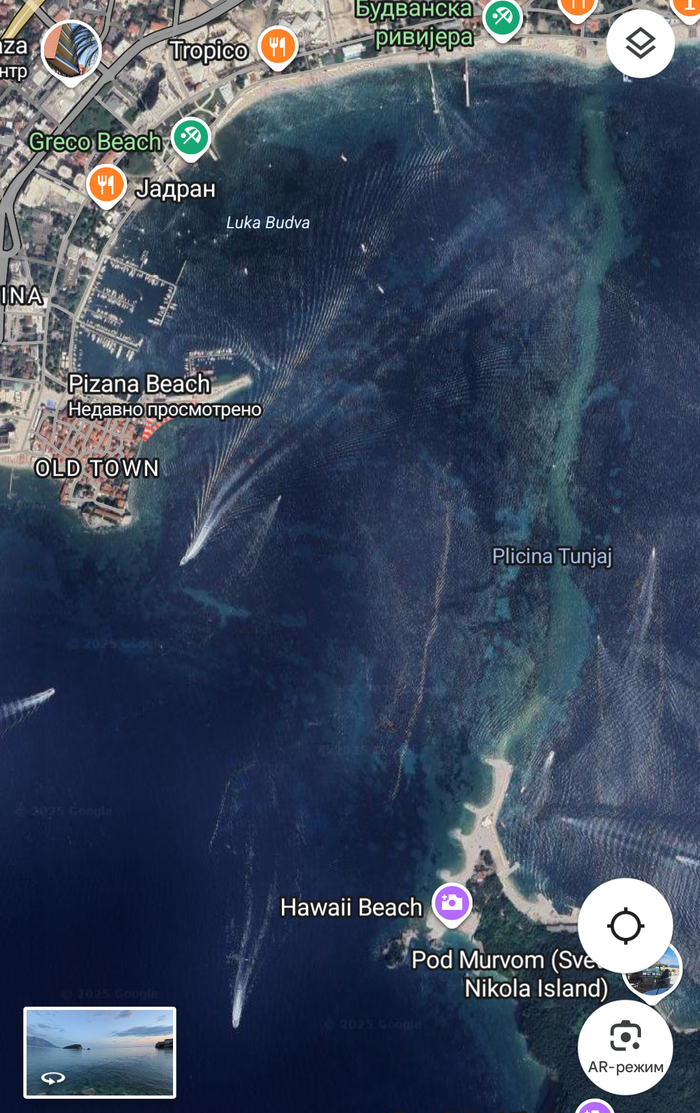The width and height of the screenshot is (700, 1113).
Task: Open the Pod Murvom photo pin
Action: coord(653,969)
